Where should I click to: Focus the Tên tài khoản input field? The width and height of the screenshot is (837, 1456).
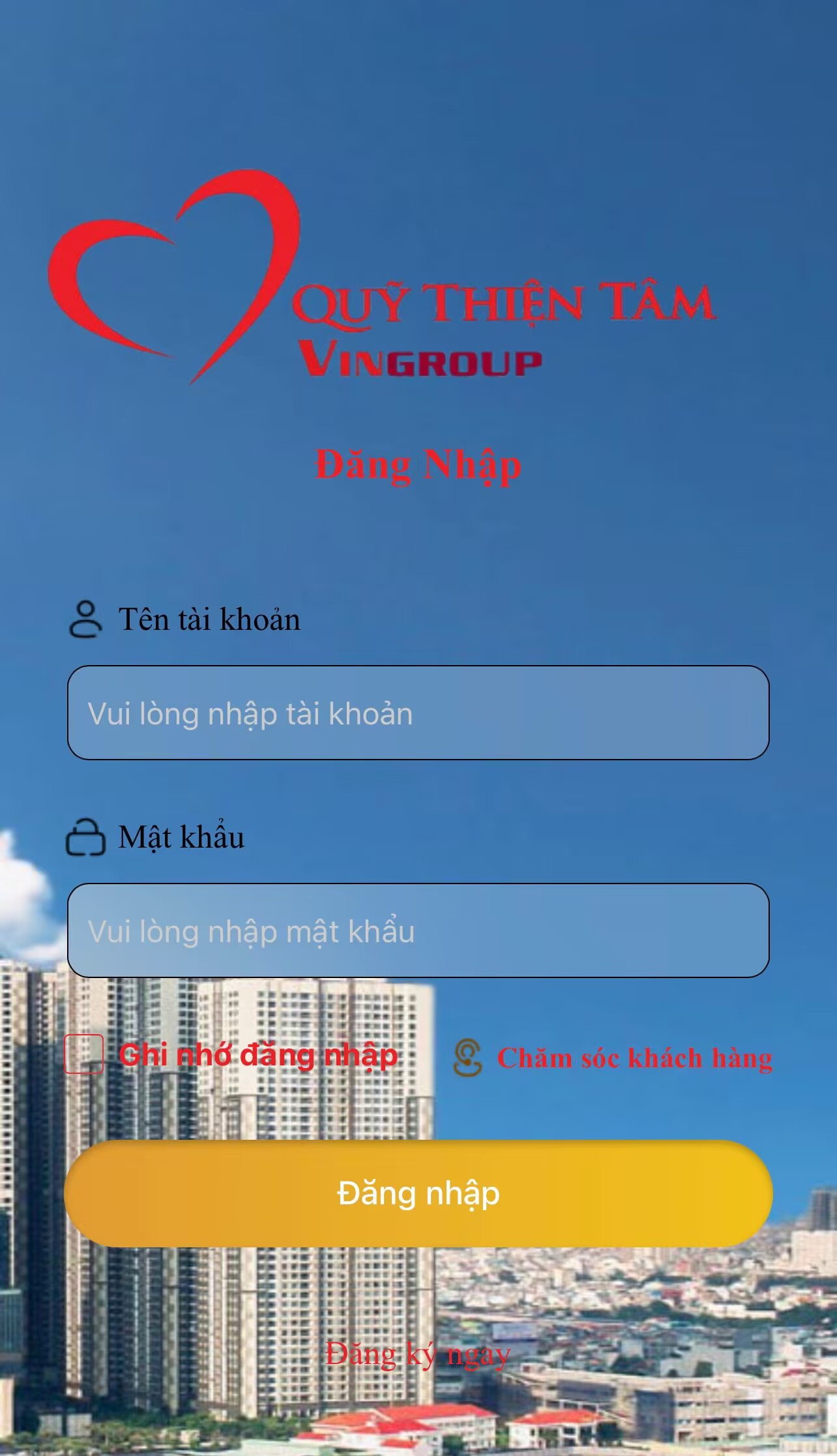[x=418, y=713]
